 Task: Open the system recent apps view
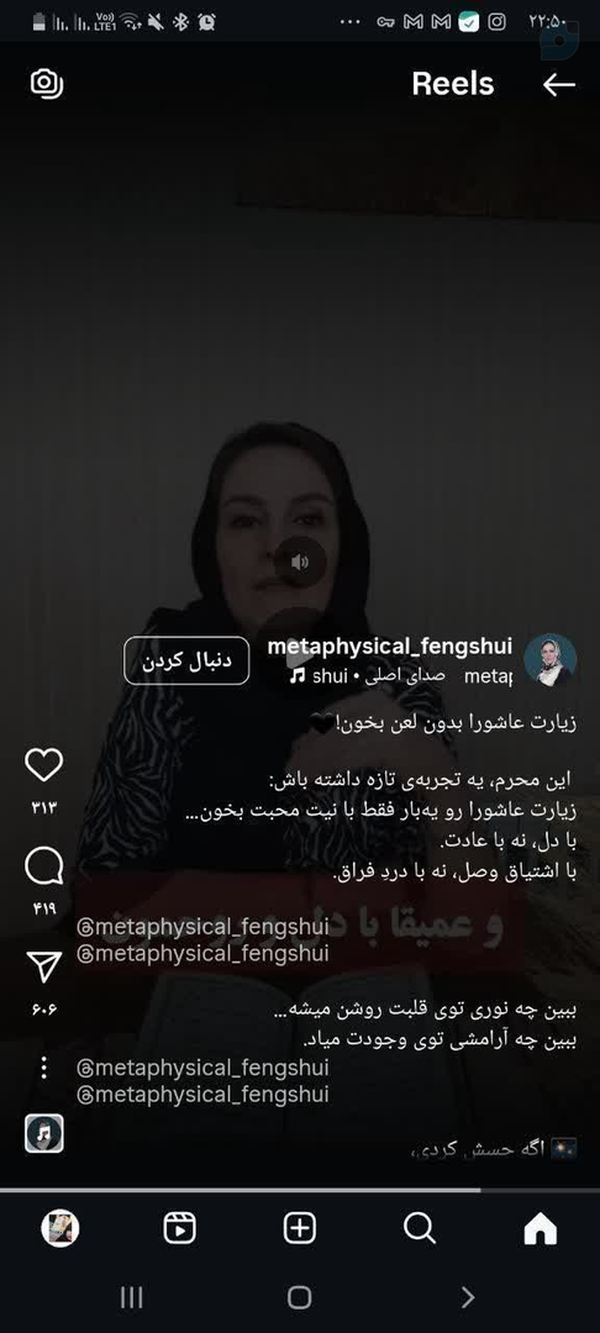coord(131,1297)
